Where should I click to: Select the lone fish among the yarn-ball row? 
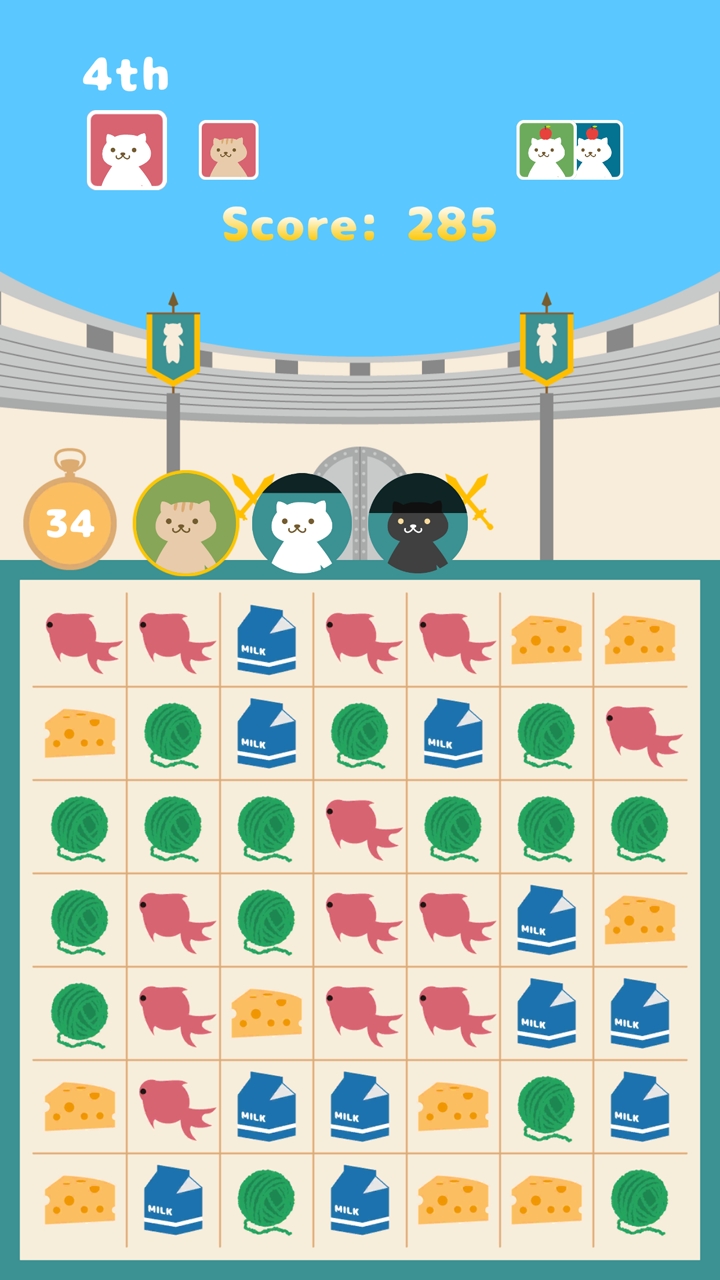(x=360, y=827)
